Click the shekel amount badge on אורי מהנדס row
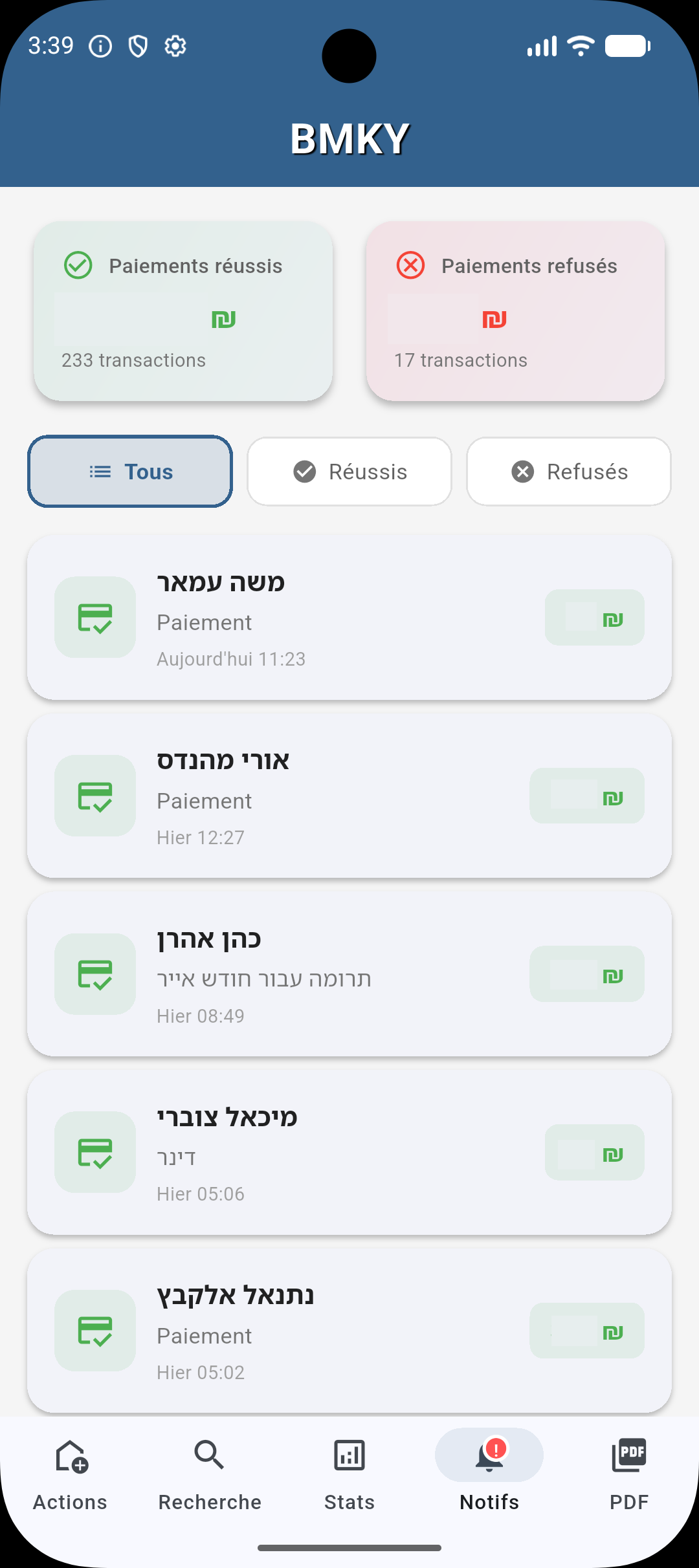 (x=586, y=796)
